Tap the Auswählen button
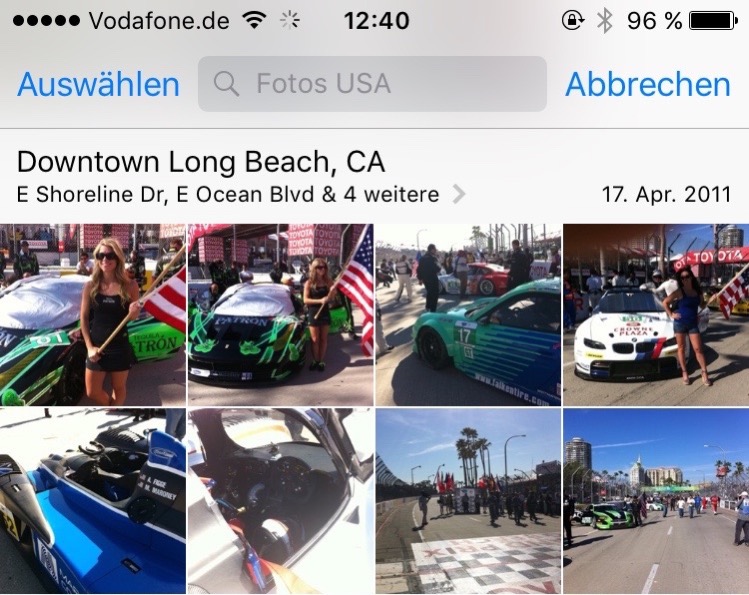Image resolution: width=749 pixels, height=595 pixels. coord(98,84)
